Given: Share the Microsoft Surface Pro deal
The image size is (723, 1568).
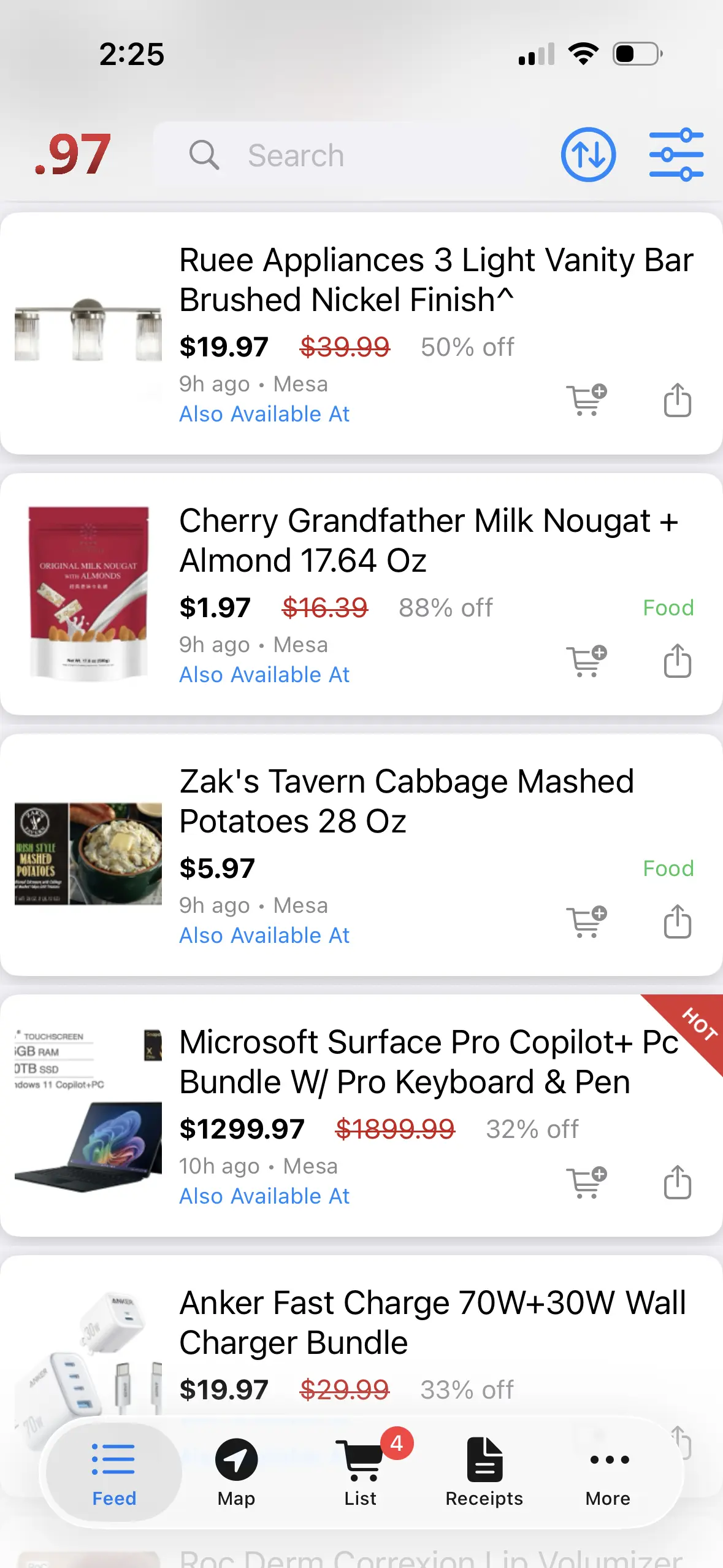Looking at the screenshot, I should point(677,1182).
